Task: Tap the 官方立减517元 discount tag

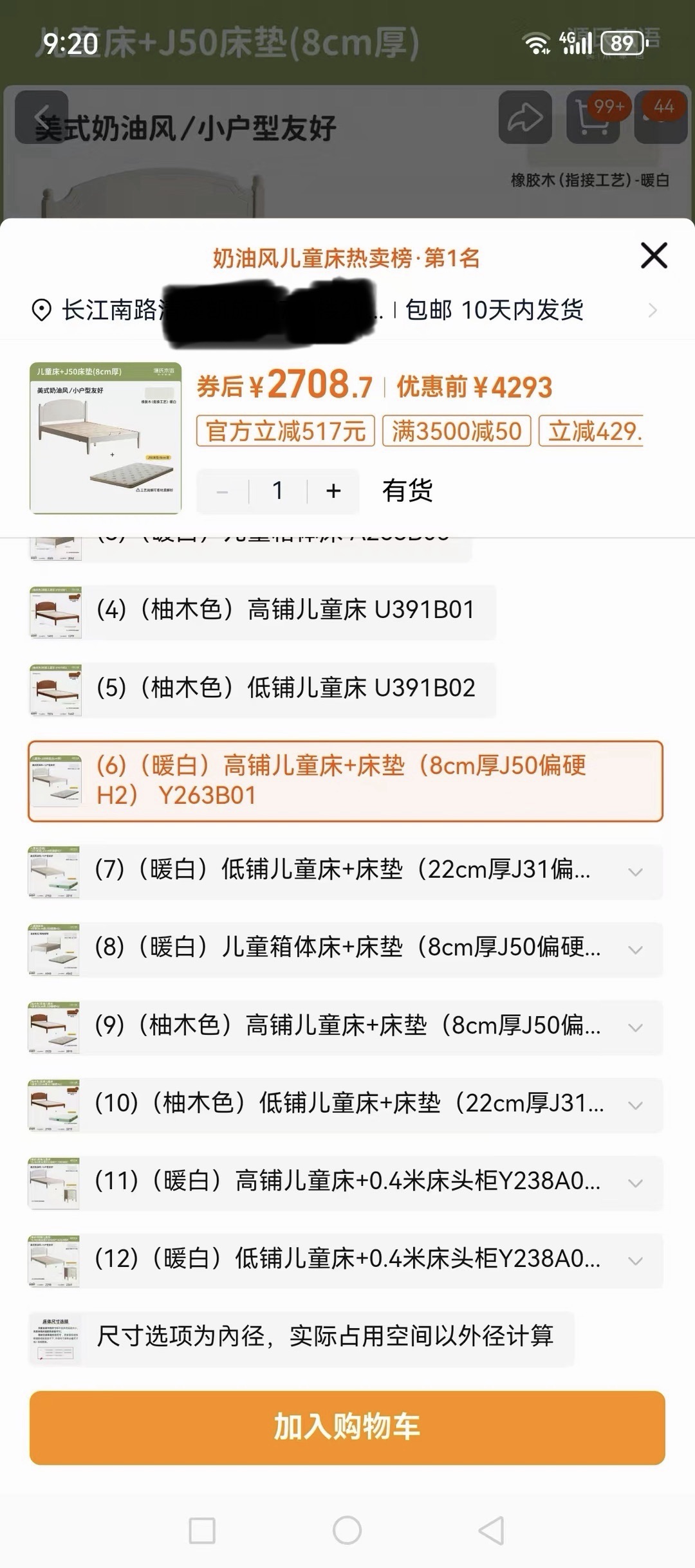Action: (286, 431)
